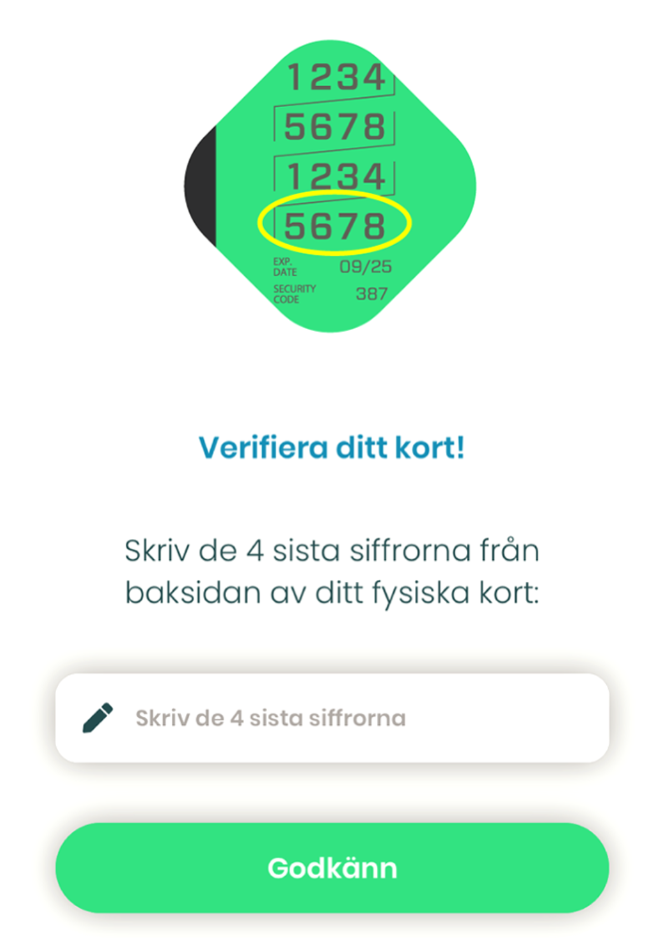Image resolution: width=660 pixels, height=940 pixels.
Task: Focus the 'Skriv de 4 sista siffrorna' field
Action: (x=332, y=718)
